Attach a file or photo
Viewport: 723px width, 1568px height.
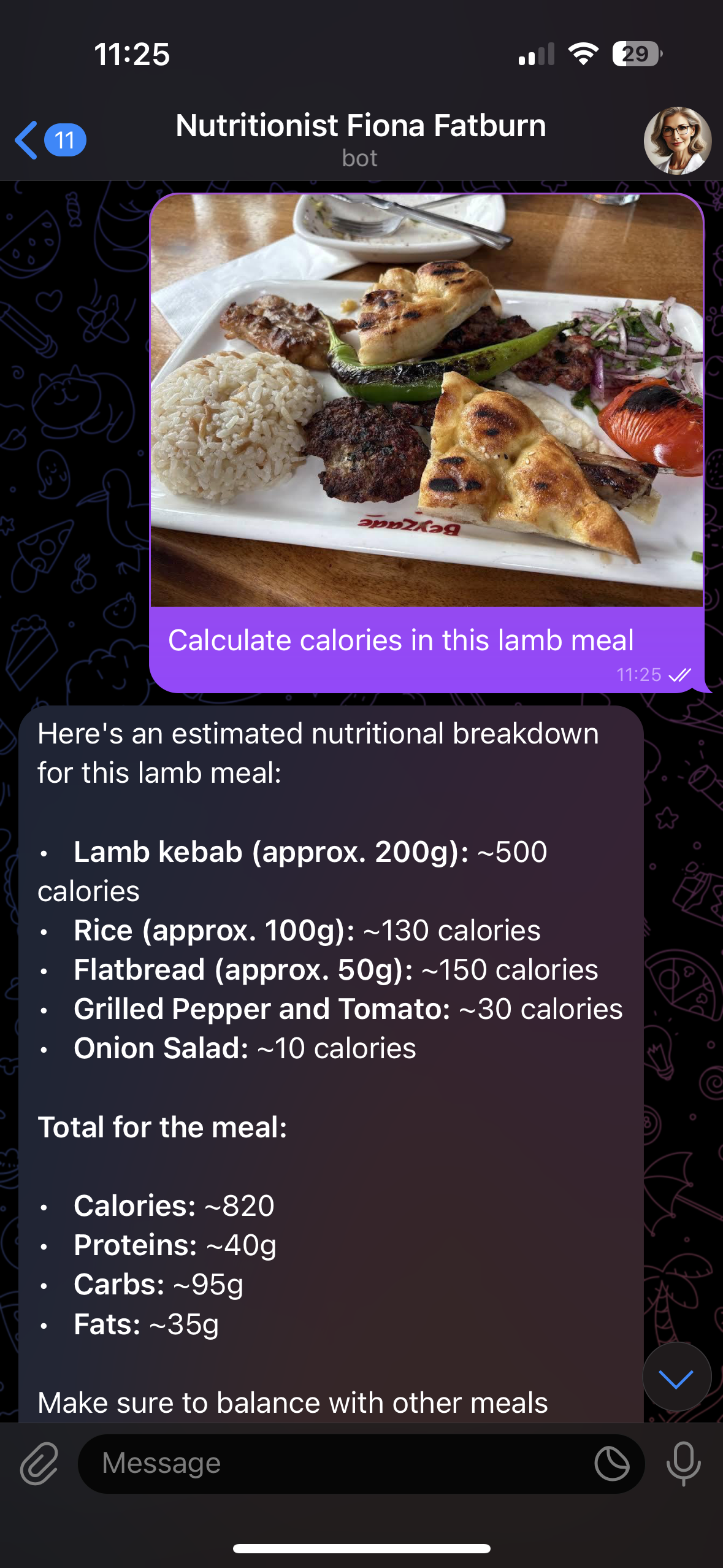click(39, 1463)
